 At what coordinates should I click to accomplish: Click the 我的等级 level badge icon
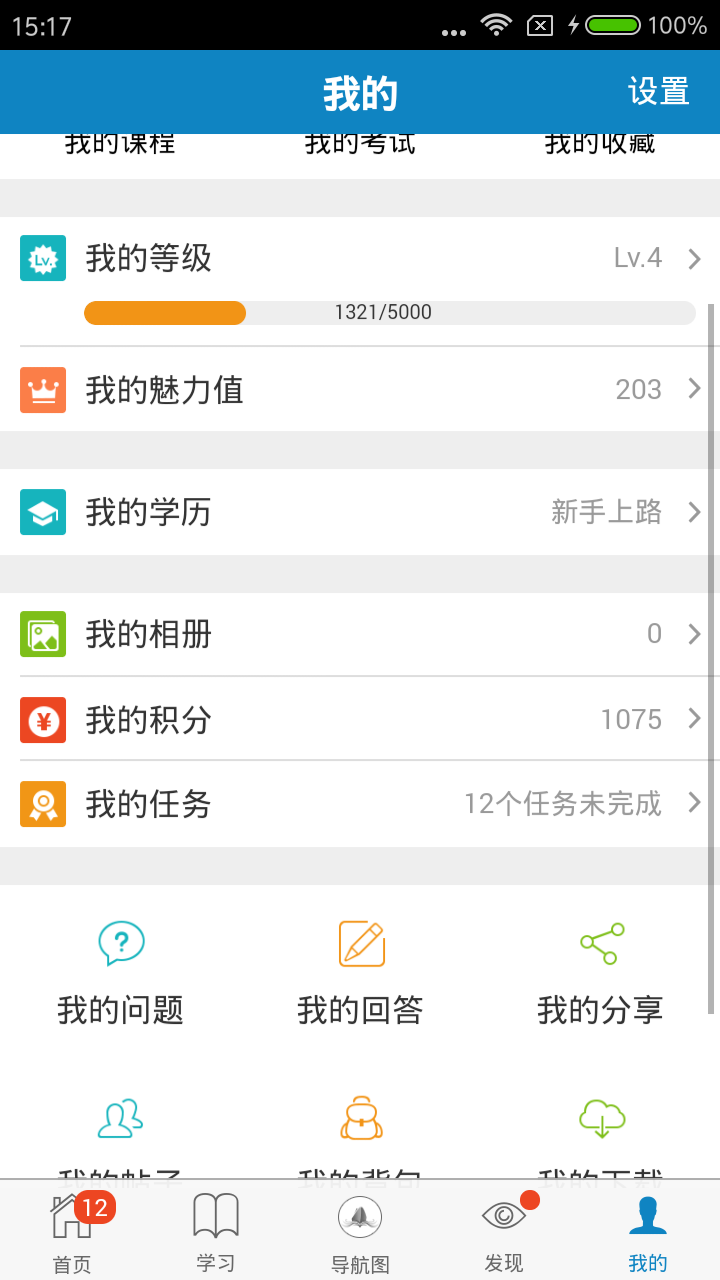click(42, 258)
